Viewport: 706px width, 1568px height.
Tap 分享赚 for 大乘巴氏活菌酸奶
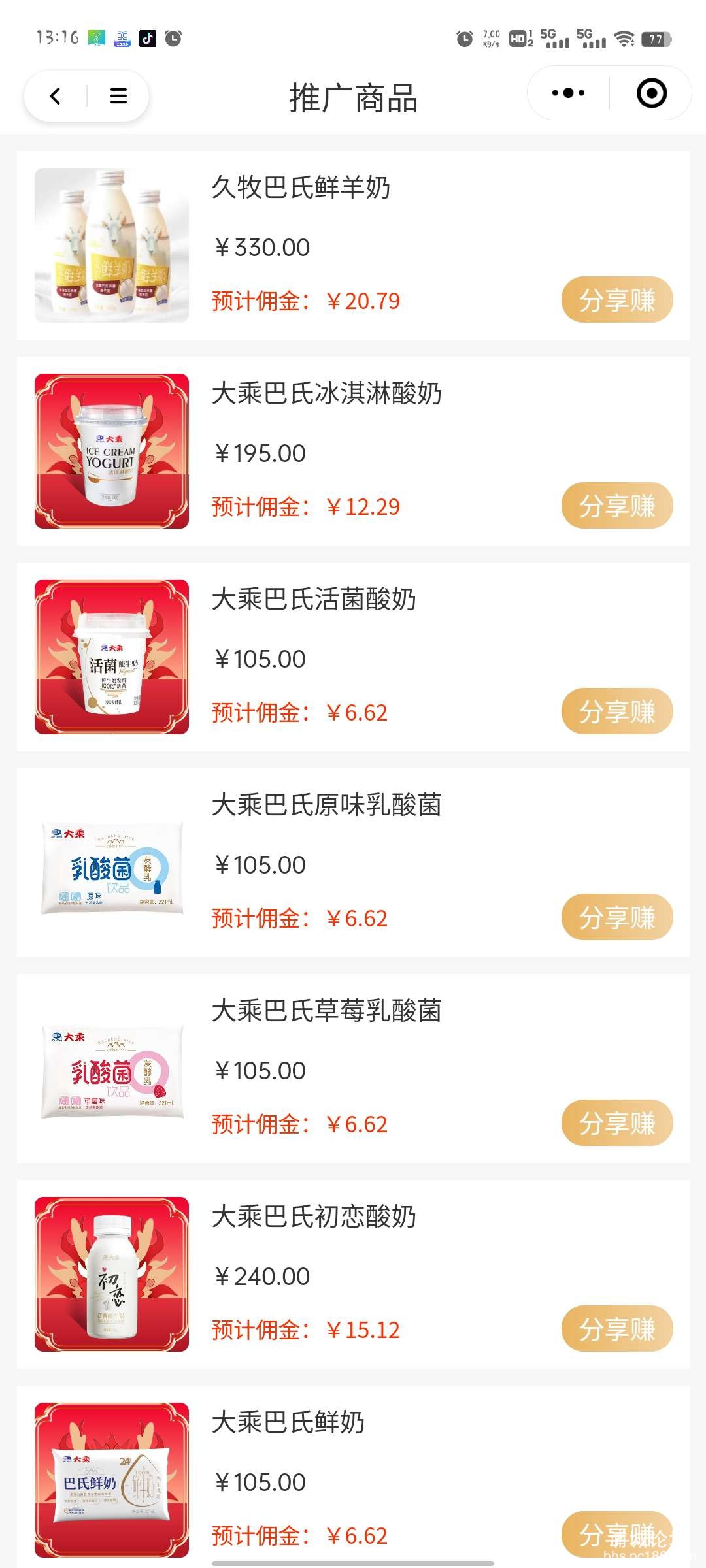coord(616,711)
